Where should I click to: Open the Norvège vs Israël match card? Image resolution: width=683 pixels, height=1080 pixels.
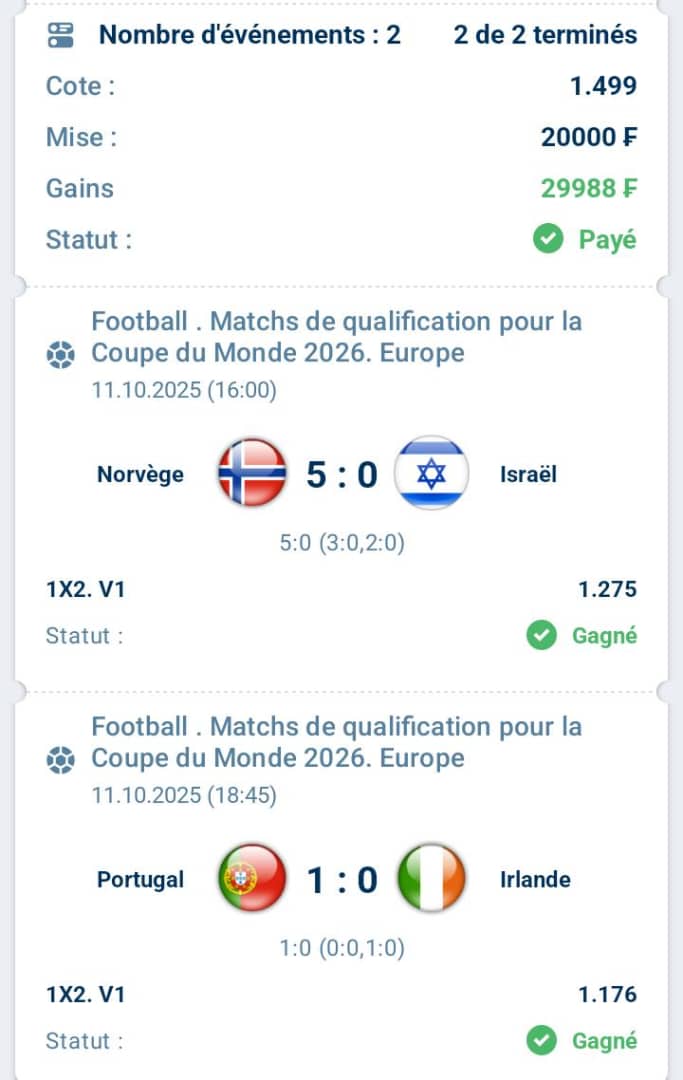(x=341, y=474)
